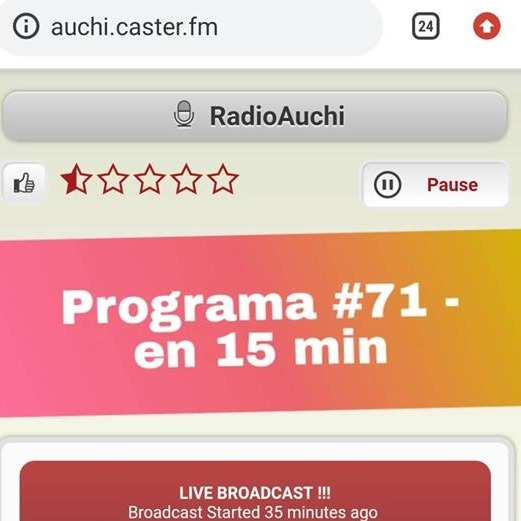Viewport: 521px width, 521px height.
Task: View site info icon in address bar
Action: 26,26
